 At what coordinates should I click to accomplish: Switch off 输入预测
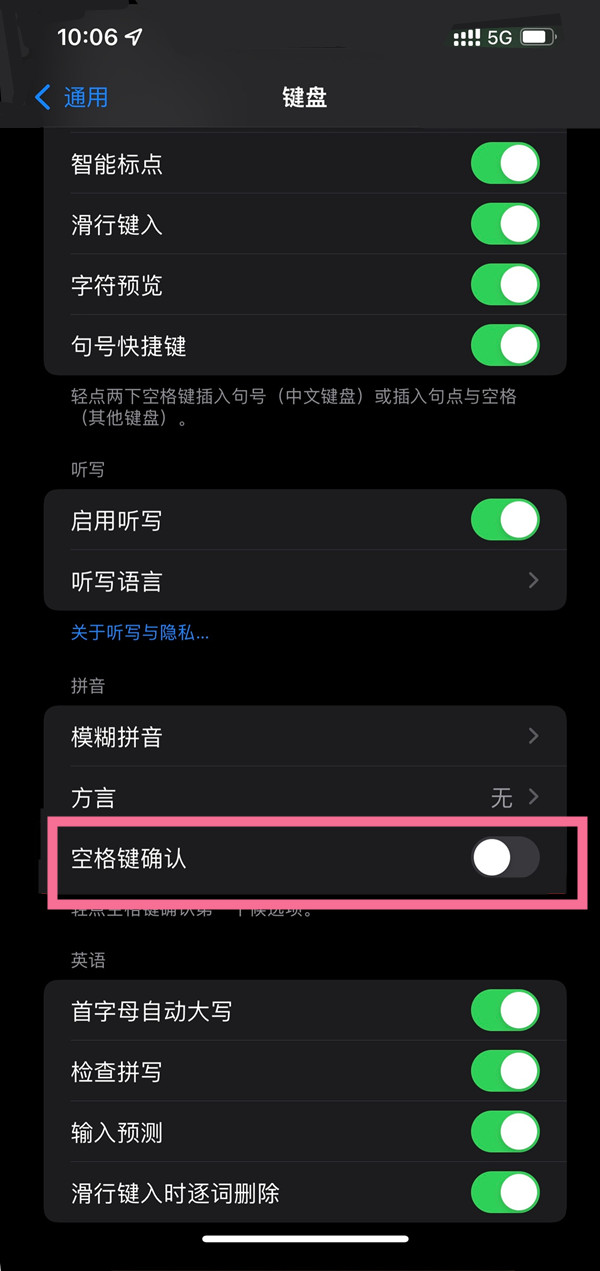tap(505, 1132)
